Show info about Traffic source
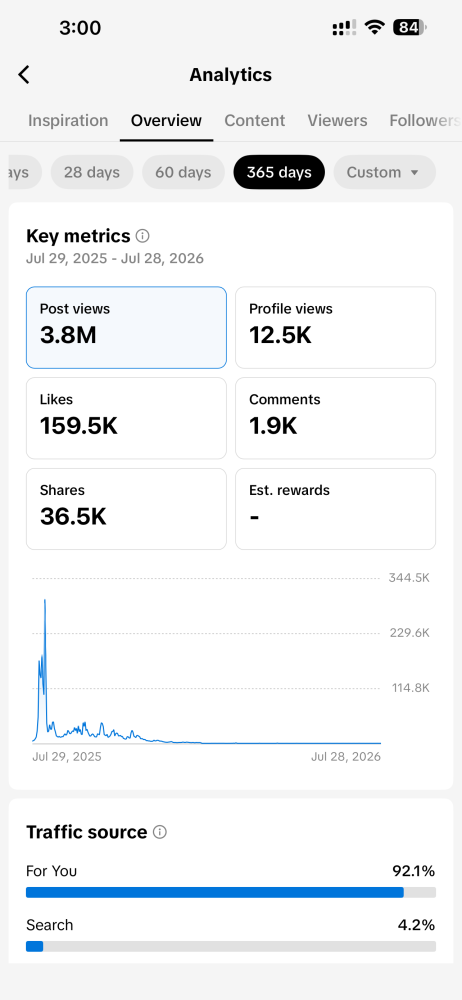Viewport: 462px width, 1000px height. click(160, 832)
